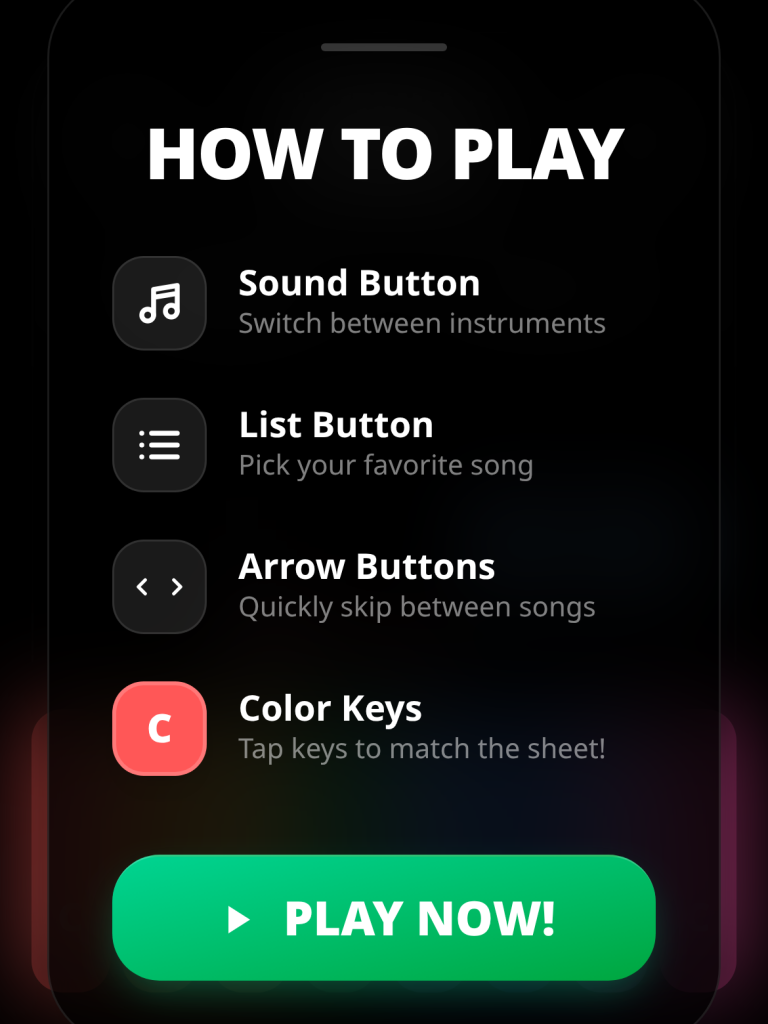
Task: Select the Sound Button label
Action: 359,283
